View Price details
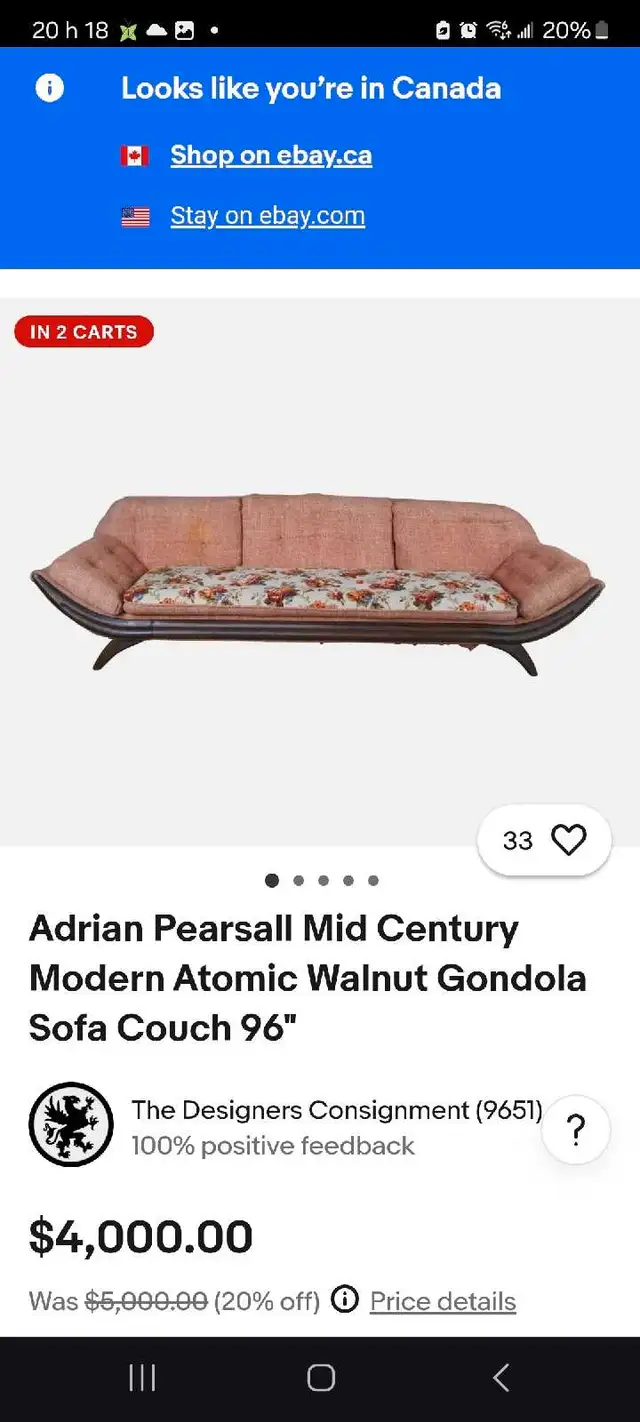Image resolution: width=640 pixels, height=1422 pixels. click(x=443, y=1301)
